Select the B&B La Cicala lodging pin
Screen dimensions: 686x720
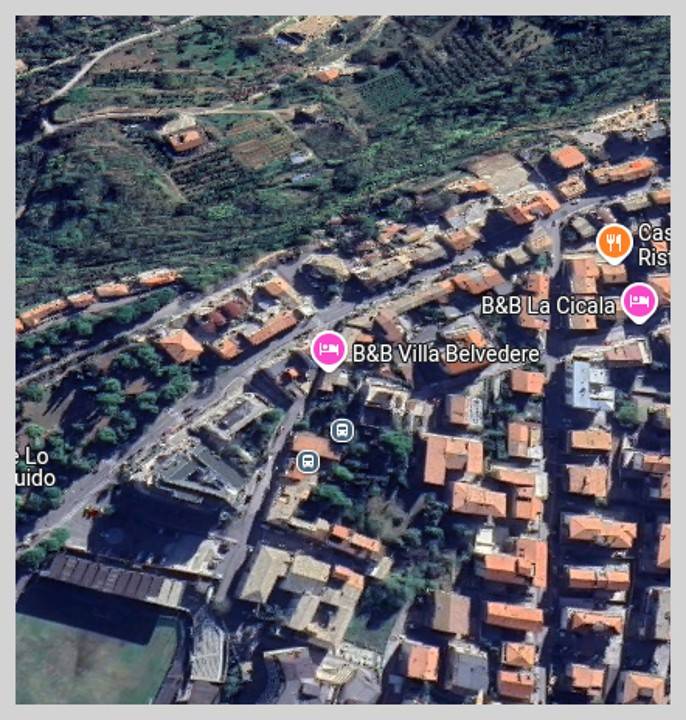(639, 301)
